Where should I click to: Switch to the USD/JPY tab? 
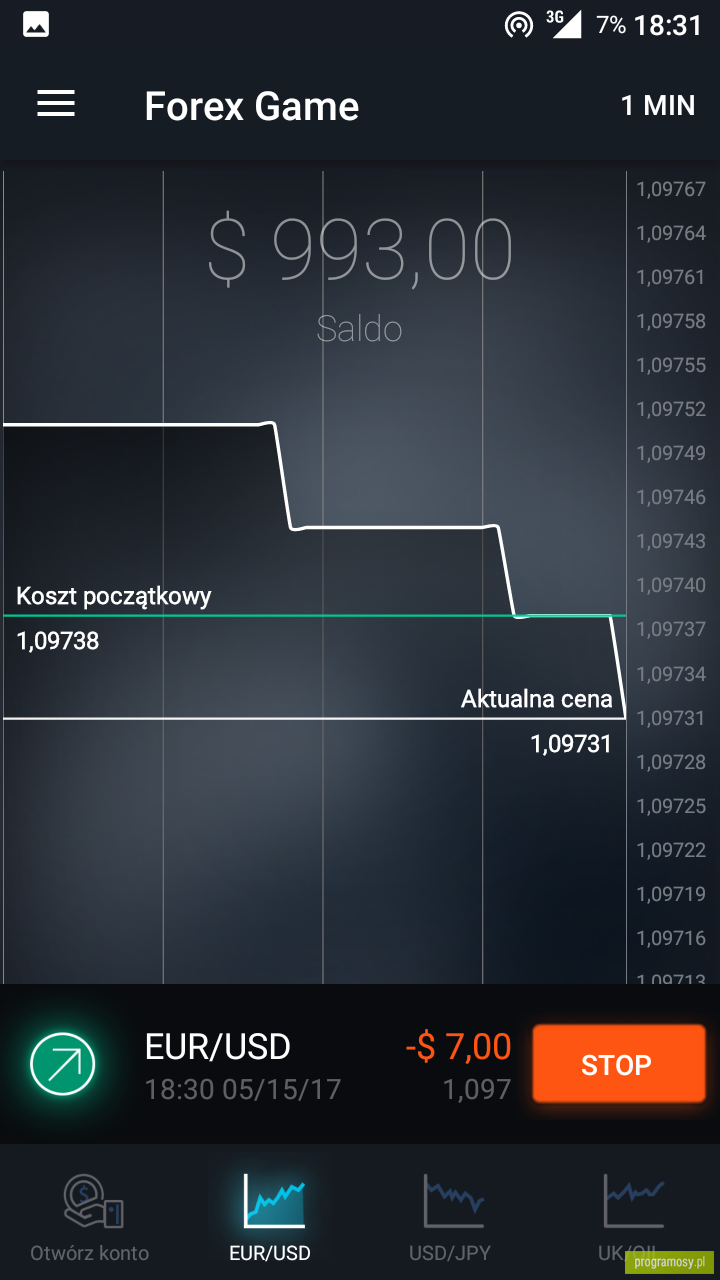tap(450, 1214)
